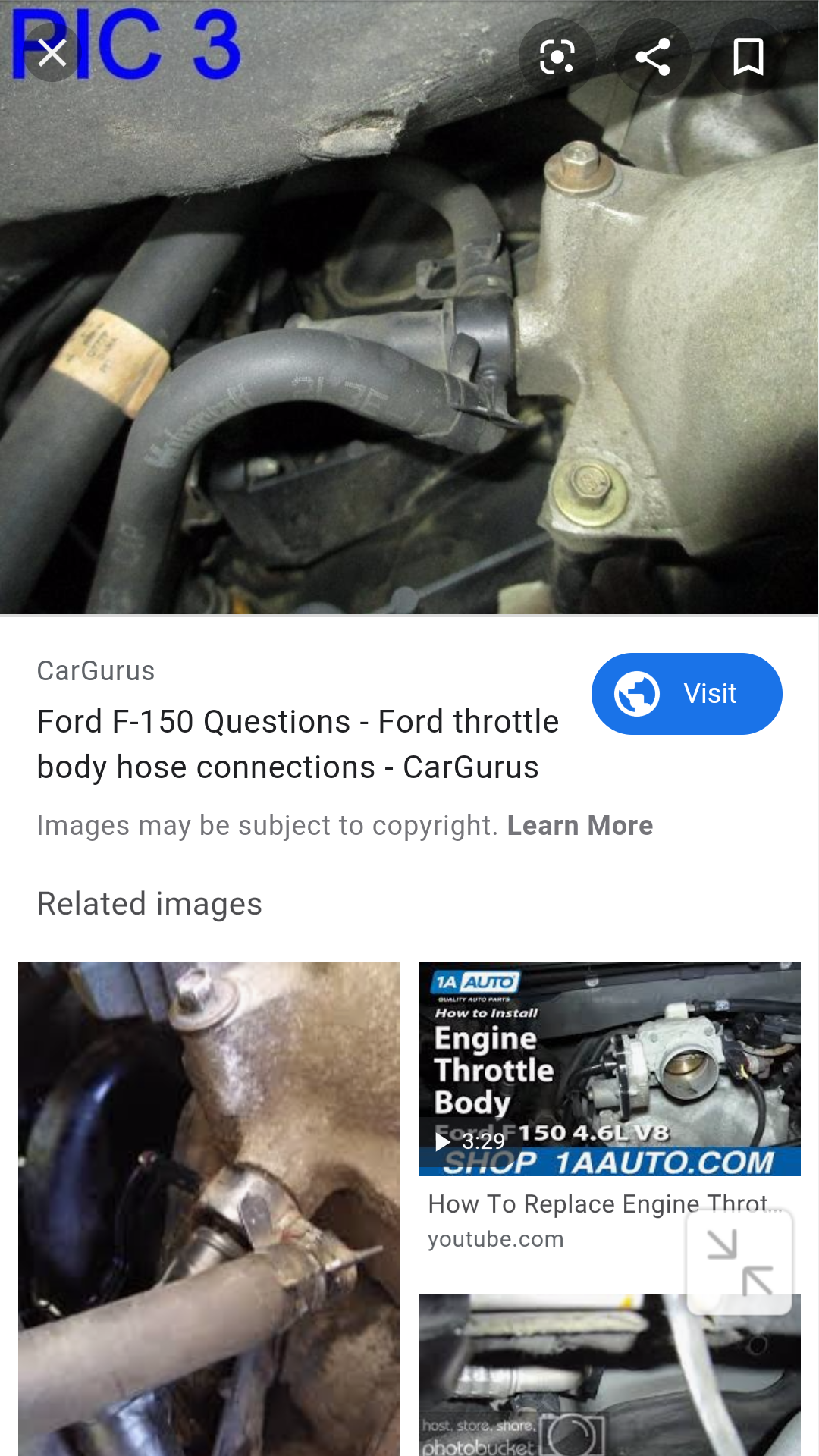This screenshot has height=1456, width=819.
Task: Open the Learn More copyright link
Action: [x=579, y=825]
